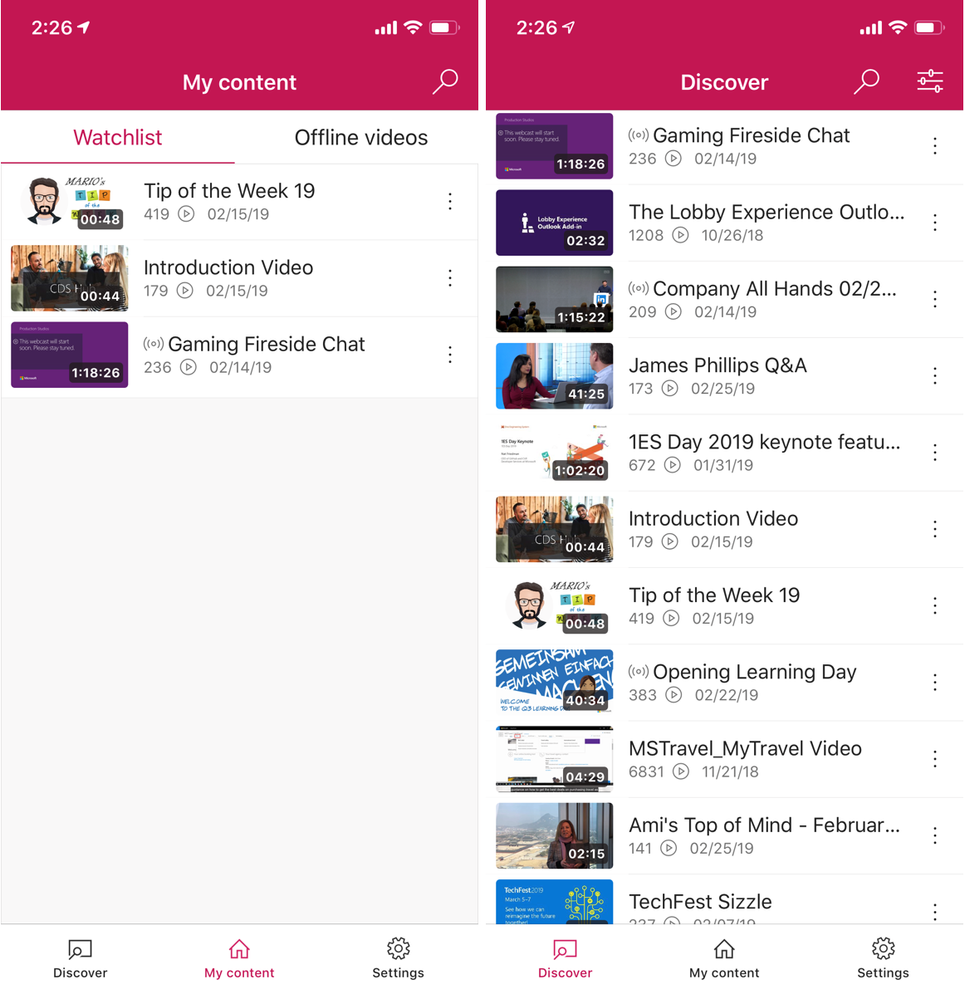This screenshot has width=965, height=999.
Task: Show options for Opening Learning Day
Action: tap(935, 683)
